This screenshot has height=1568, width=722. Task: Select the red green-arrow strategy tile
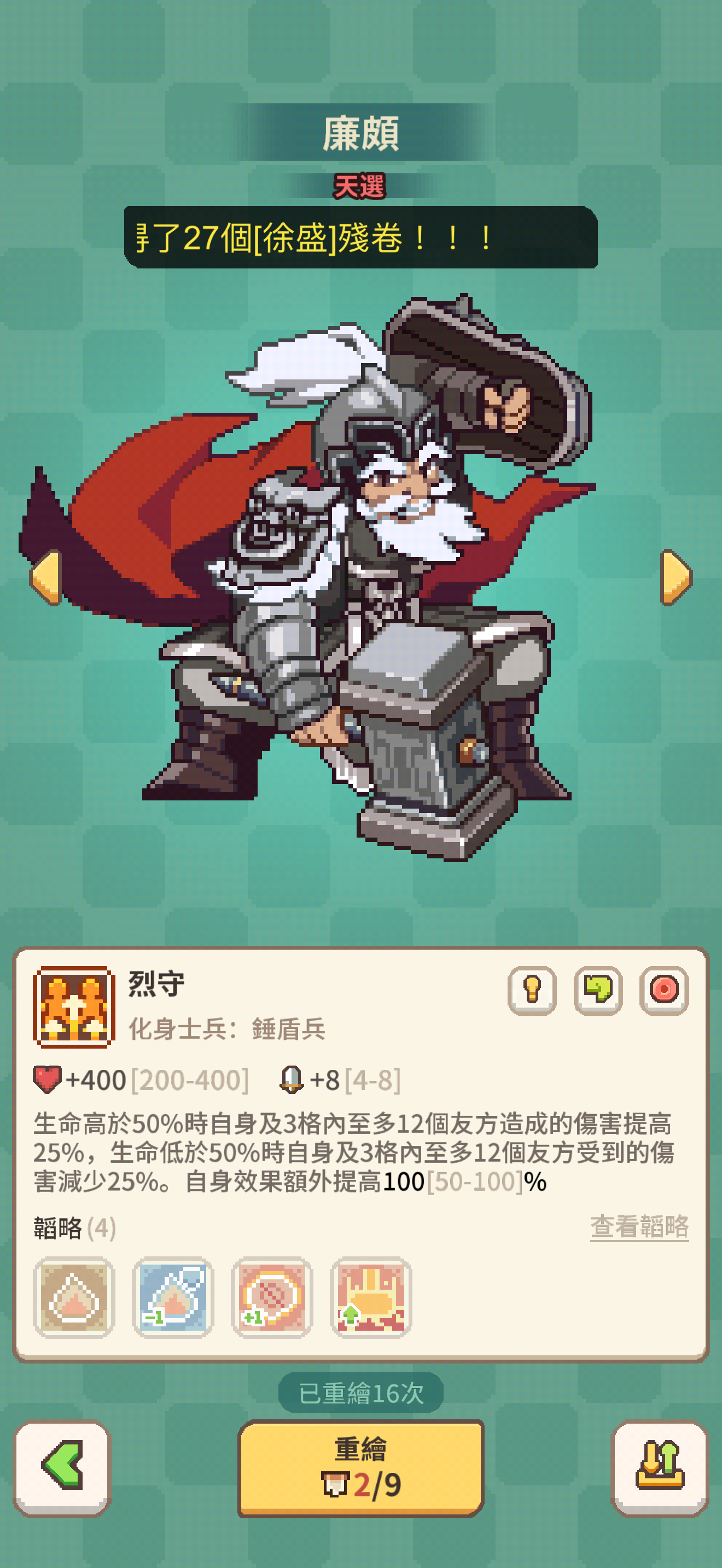[371, 1296]
